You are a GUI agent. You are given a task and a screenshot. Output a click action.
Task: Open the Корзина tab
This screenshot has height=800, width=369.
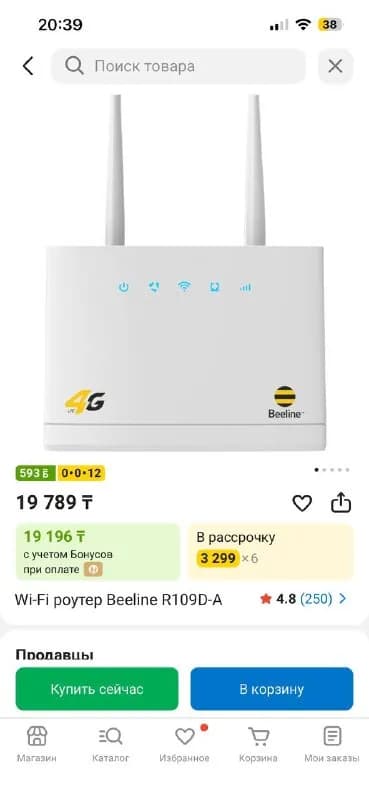point(258,744)
